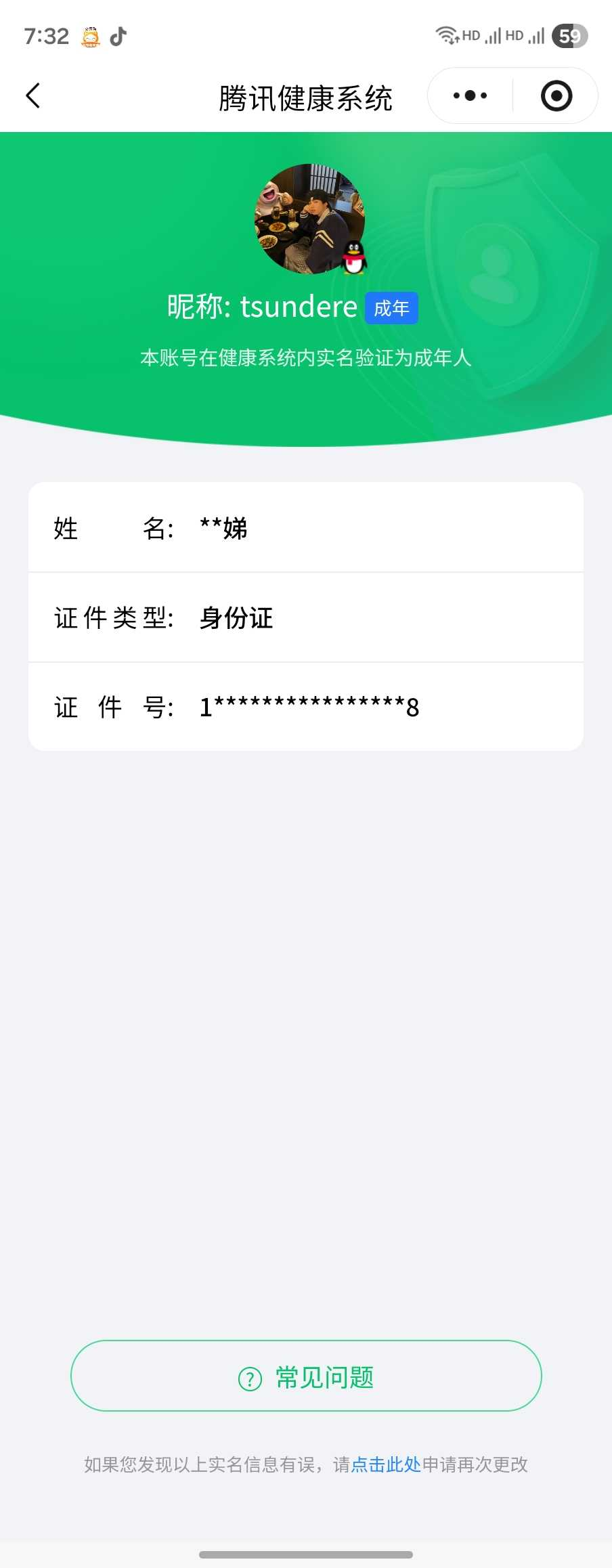Tap the WiFi icon in the status bar
This screenshot has width=612, height=1568.
(447, 34)
